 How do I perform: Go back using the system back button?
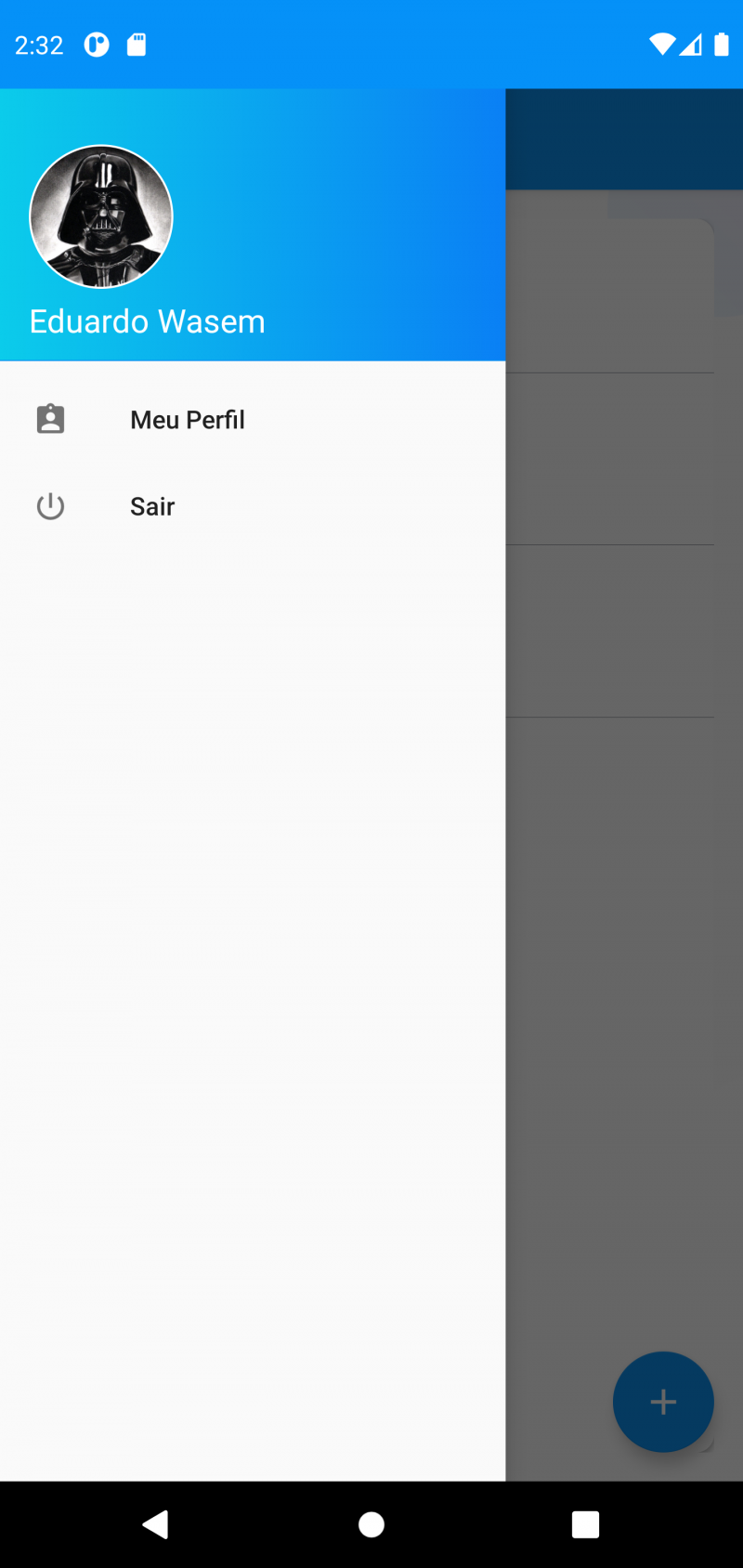point(156,1524)
